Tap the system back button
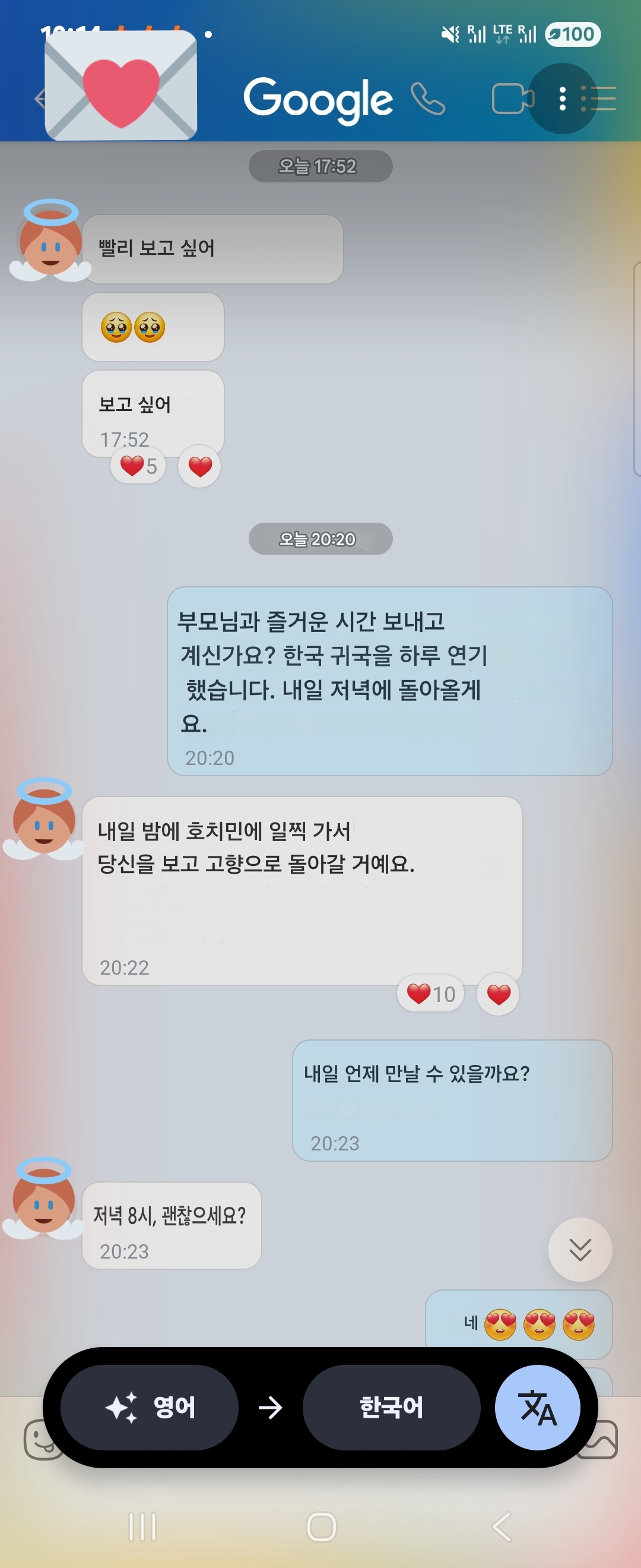The width and height of the screenshot is (641, 1568). click(501, 1526)
